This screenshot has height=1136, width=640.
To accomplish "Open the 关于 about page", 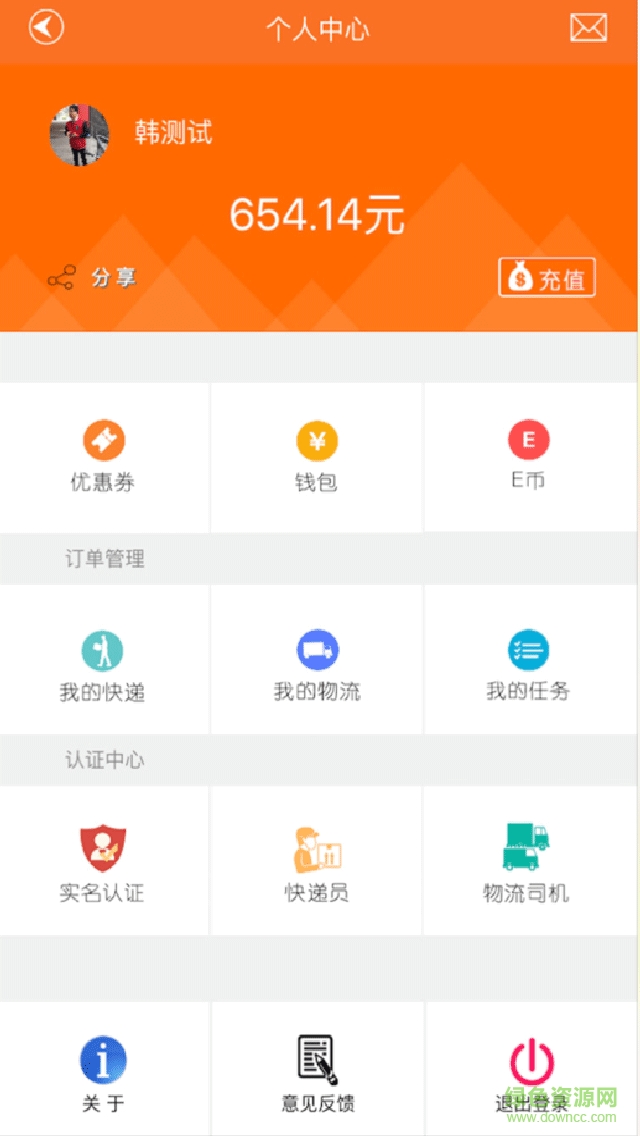I will coord(103,1070).
